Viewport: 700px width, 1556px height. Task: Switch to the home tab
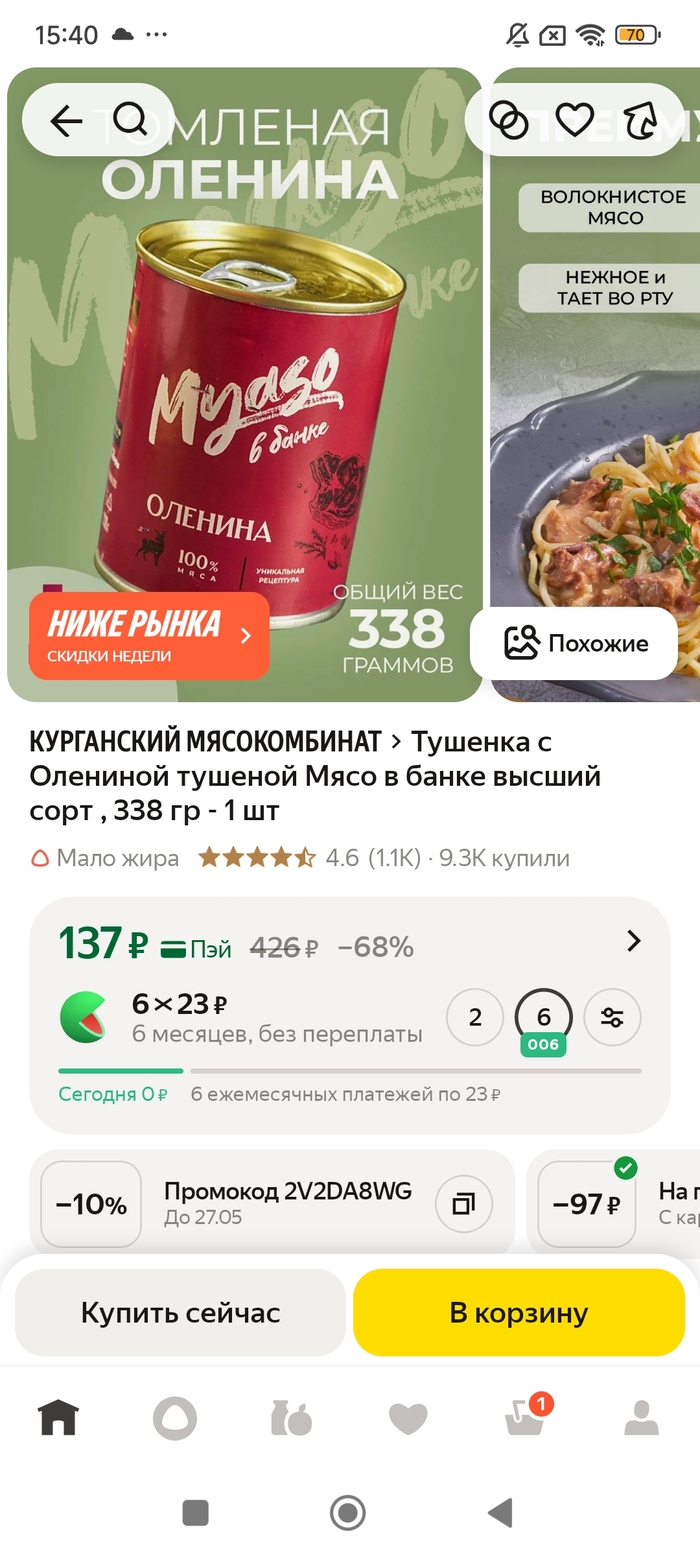point(58,1418)
